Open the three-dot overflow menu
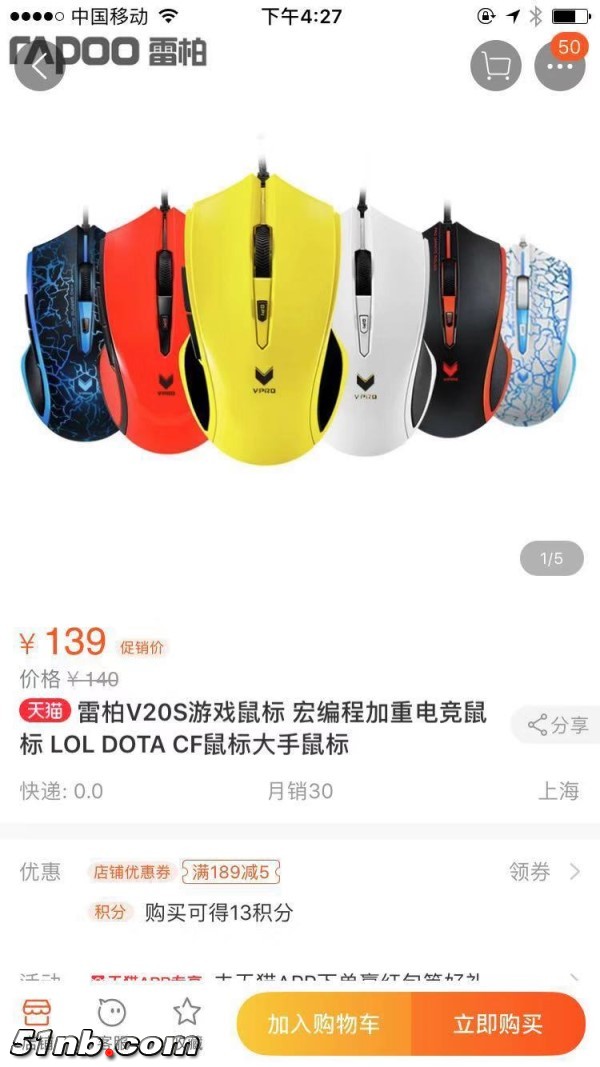 [x=560, y=66]
